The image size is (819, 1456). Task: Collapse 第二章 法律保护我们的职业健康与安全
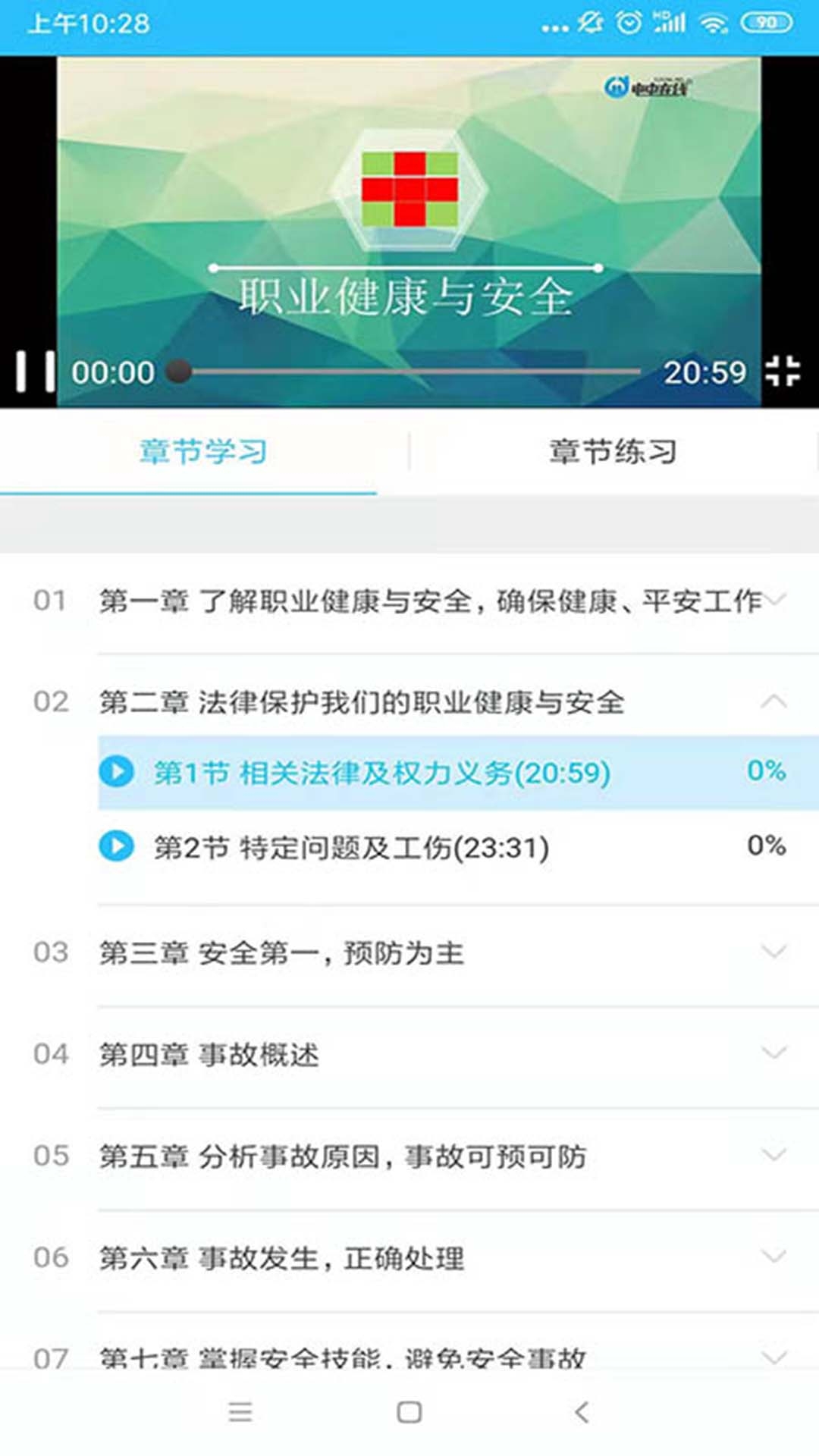[x=773, y=701]
